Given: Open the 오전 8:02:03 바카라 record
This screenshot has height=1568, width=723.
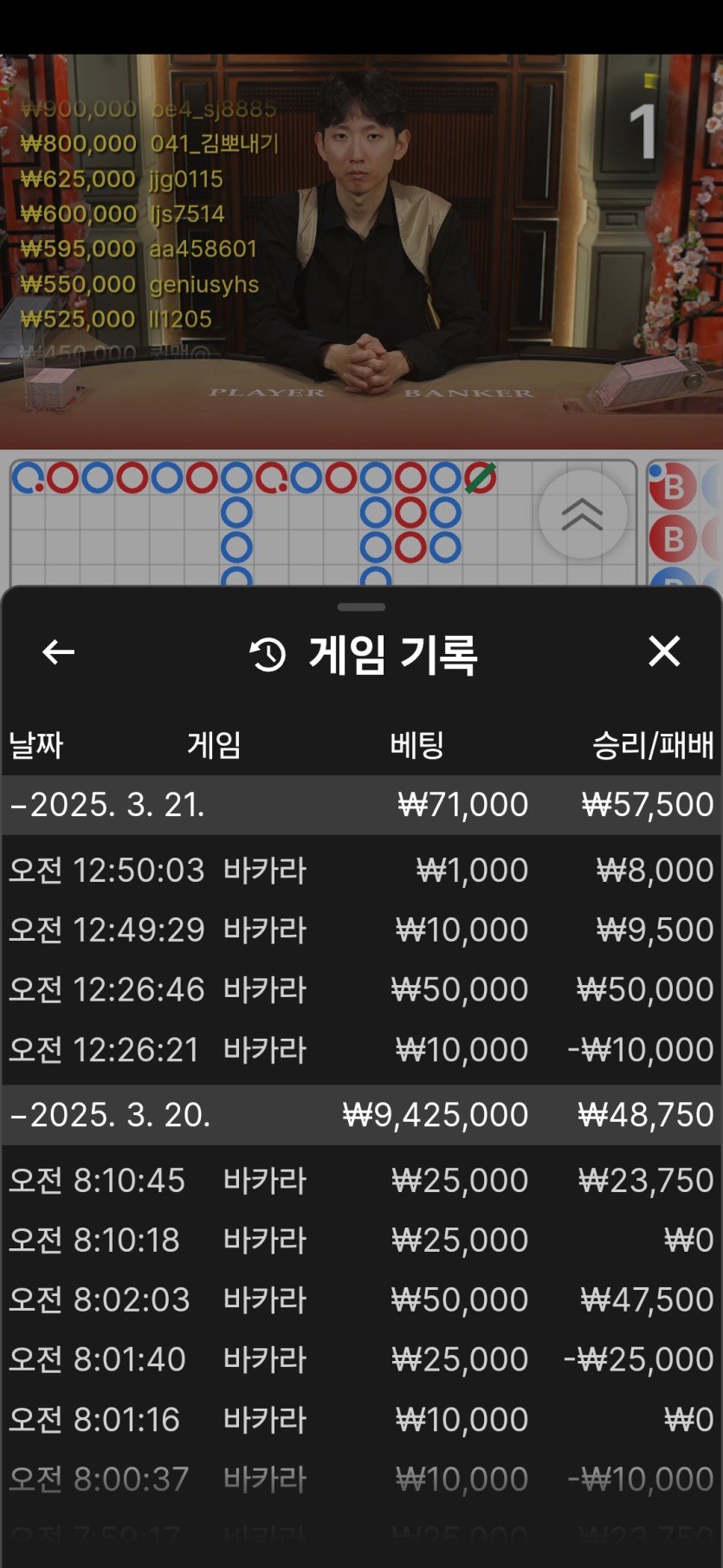Looking at the screenshot, I should [362, 1299].
